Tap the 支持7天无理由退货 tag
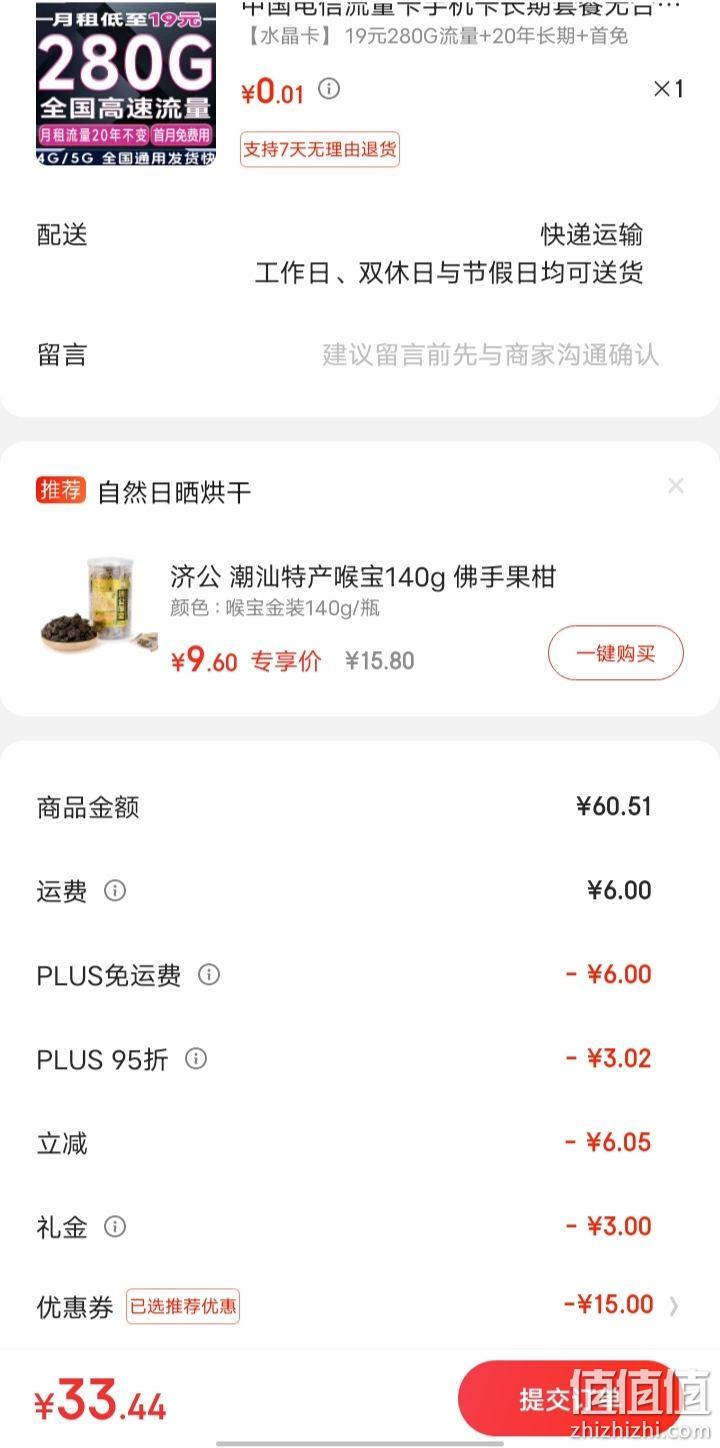 [x=320, y=150]
